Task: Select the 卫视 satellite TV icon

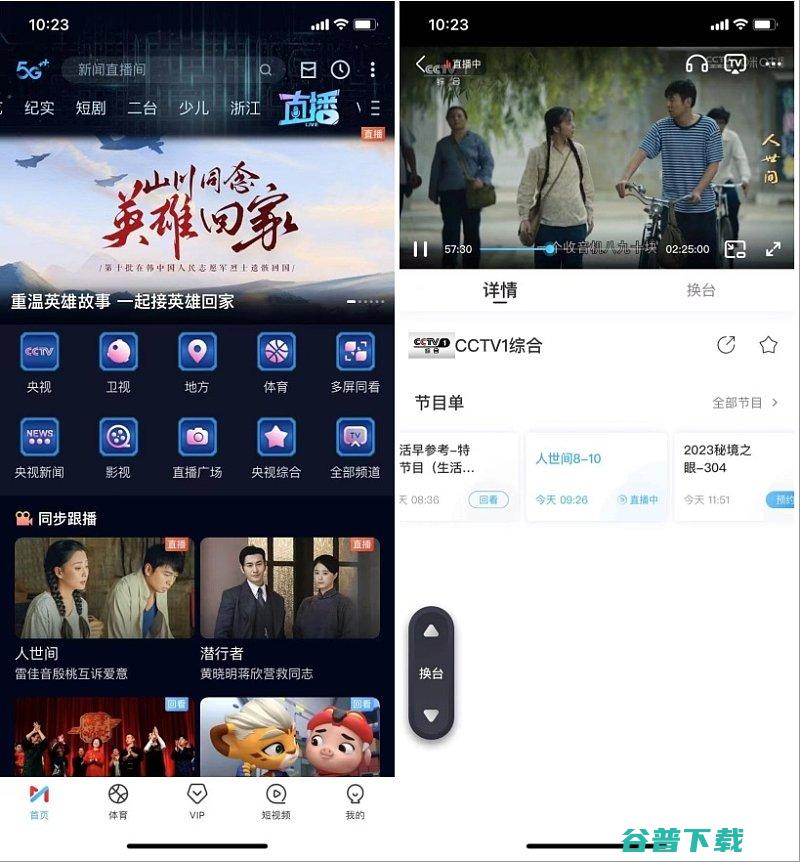Action: pos(118,353)
